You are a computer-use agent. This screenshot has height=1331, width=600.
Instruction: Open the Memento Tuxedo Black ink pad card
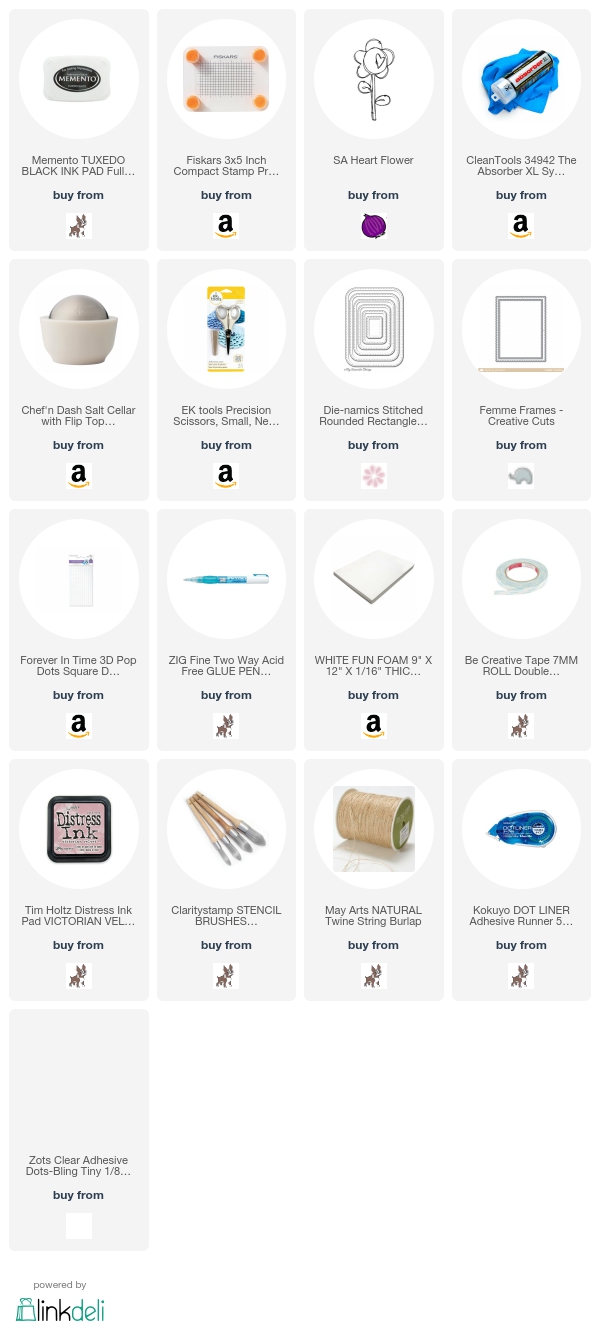[x=78, y=80]
